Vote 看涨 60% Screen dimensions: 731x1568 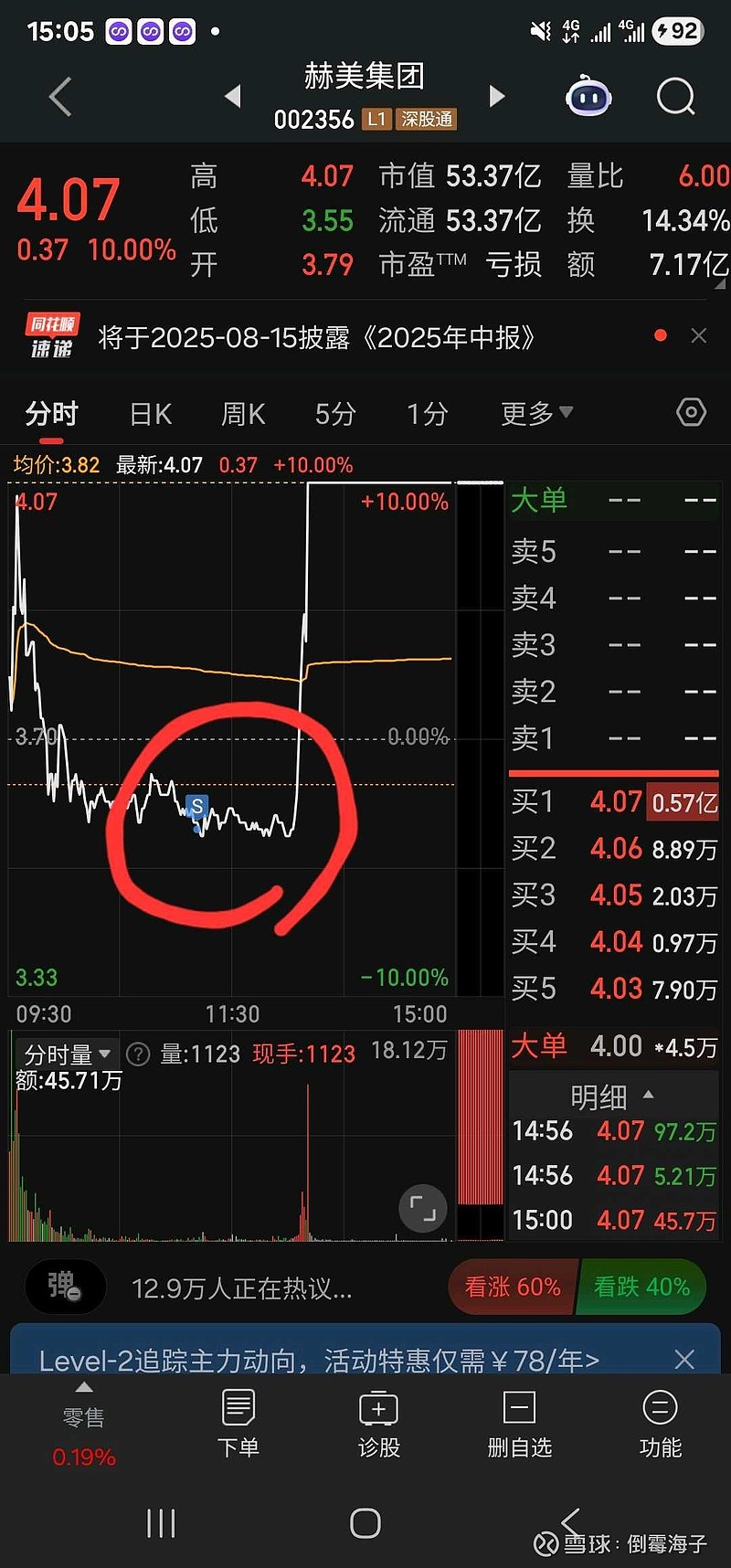pyautogui.click(x=513, y=1287)
